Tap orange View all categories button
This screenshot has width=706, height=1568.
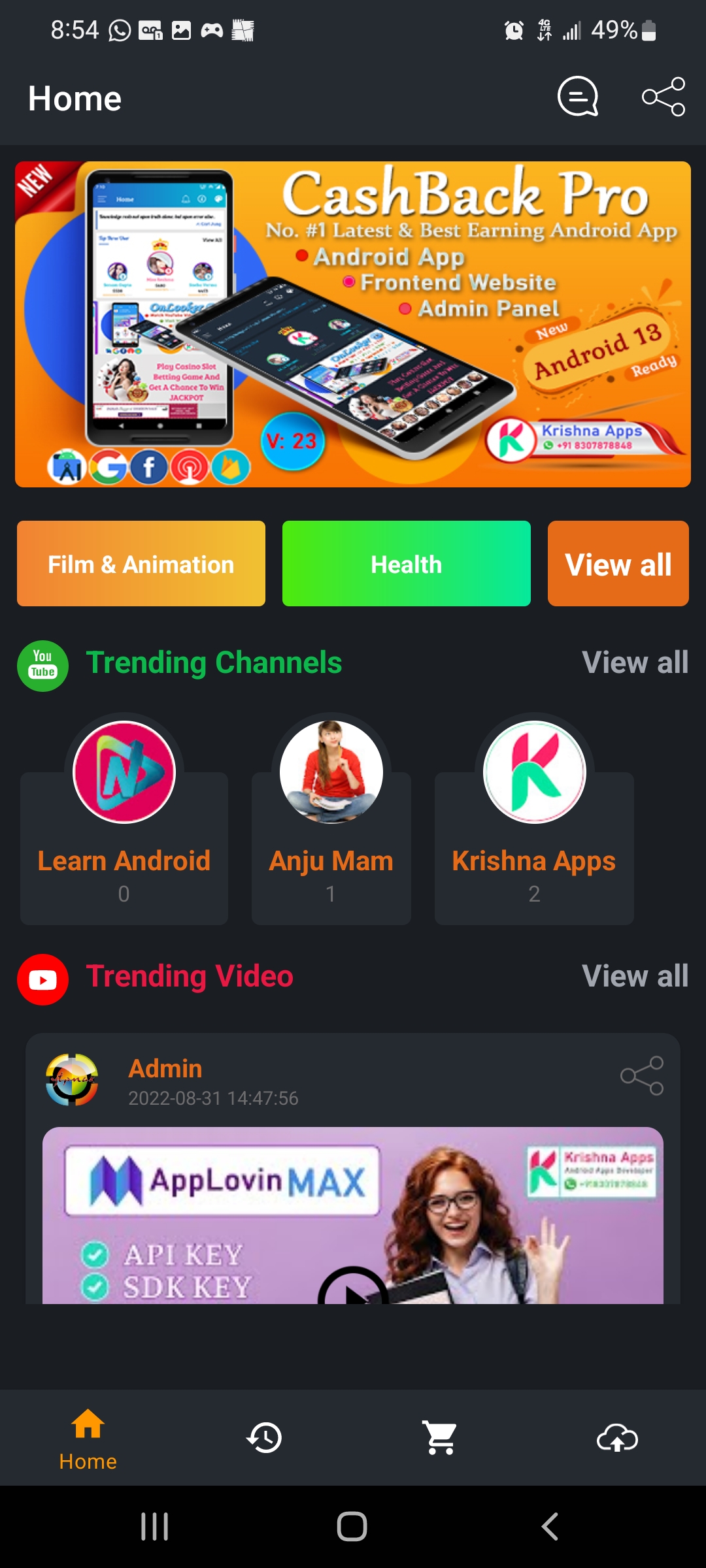click(618, 564)
